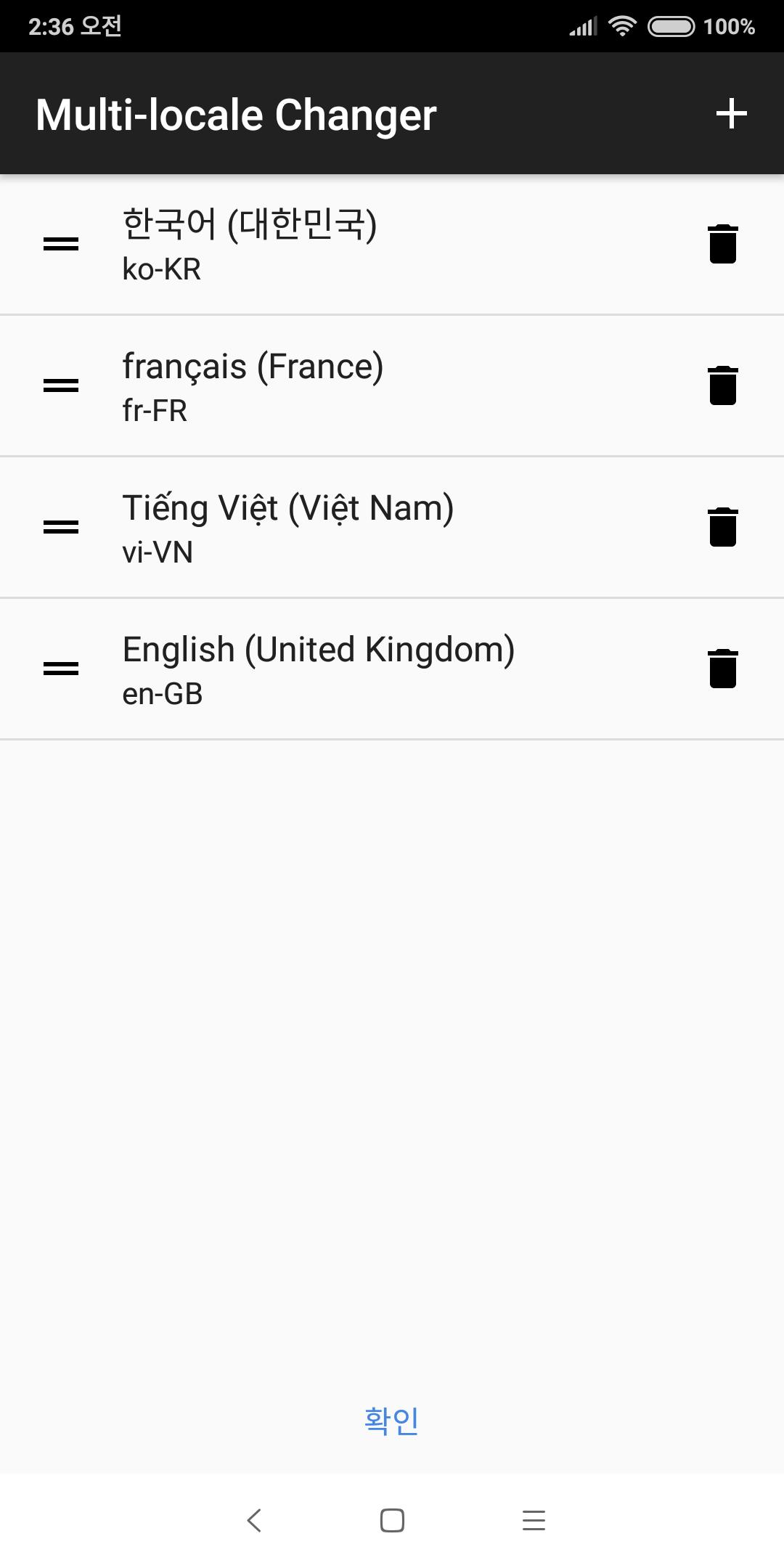Screen dimensions: 784x1568
Task: Go back using the system back button
Action: (x=254, y=1520)
